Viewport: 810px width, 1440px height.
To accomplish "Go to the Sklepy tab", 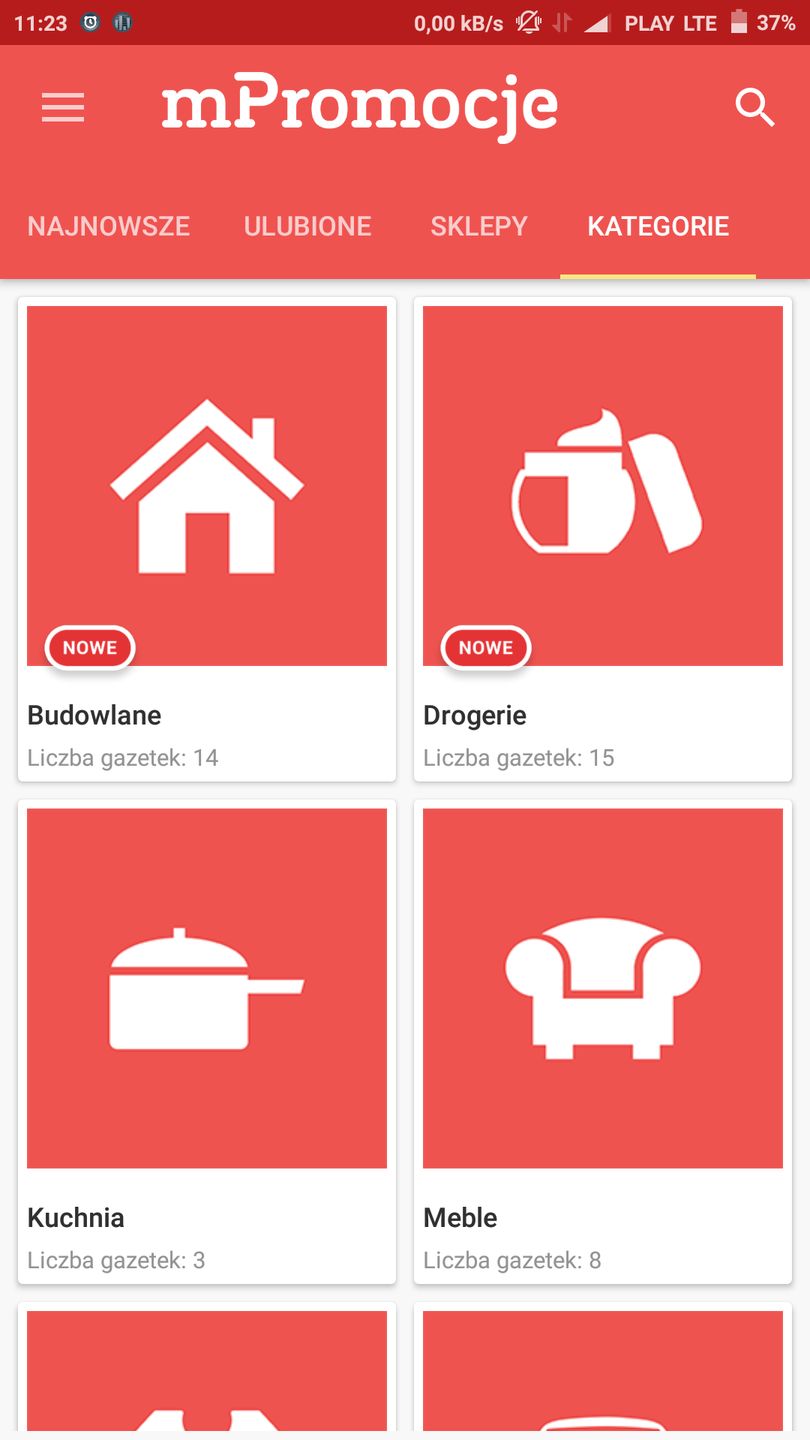I will (479, 226).
